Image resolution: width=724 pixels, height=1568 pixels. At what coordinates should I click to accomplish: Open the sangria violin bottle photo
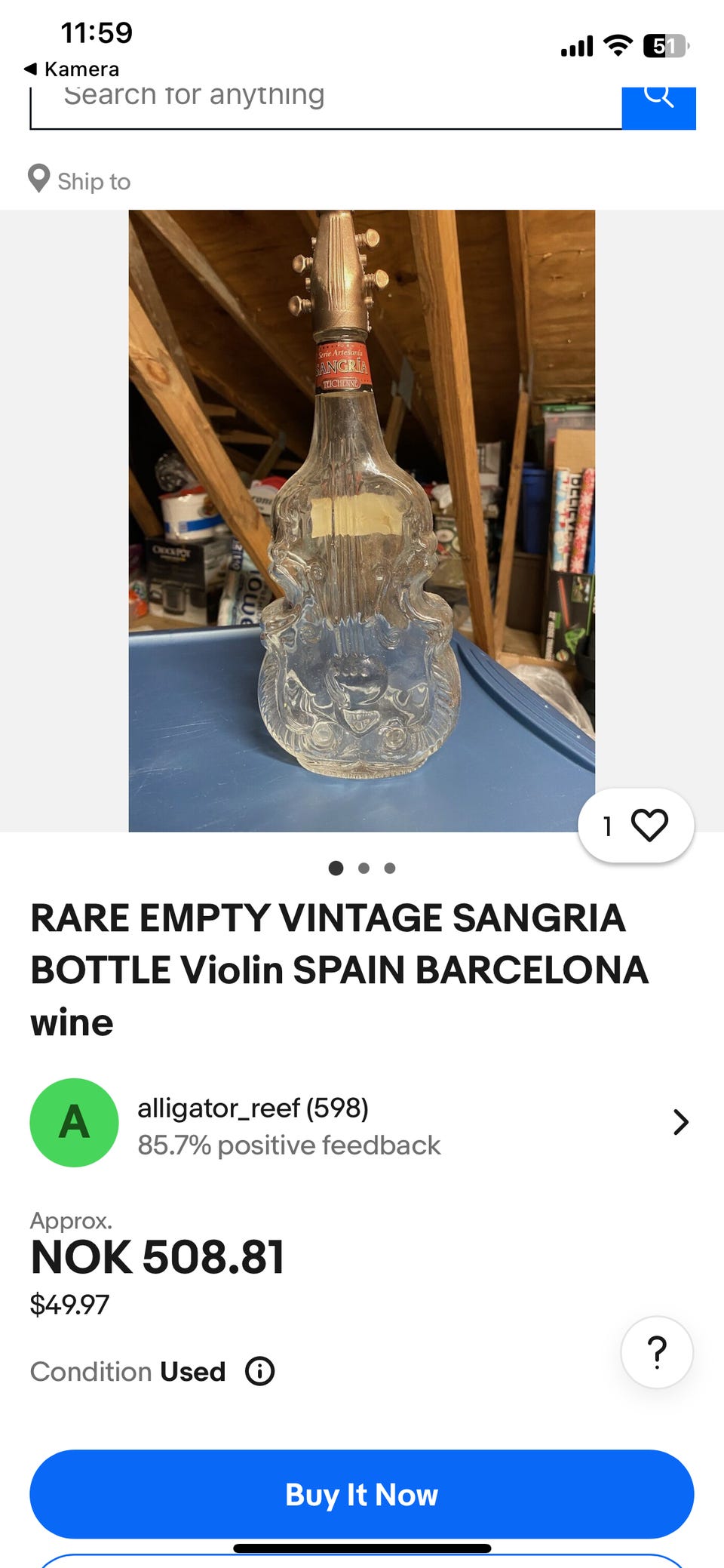[361, 521]
